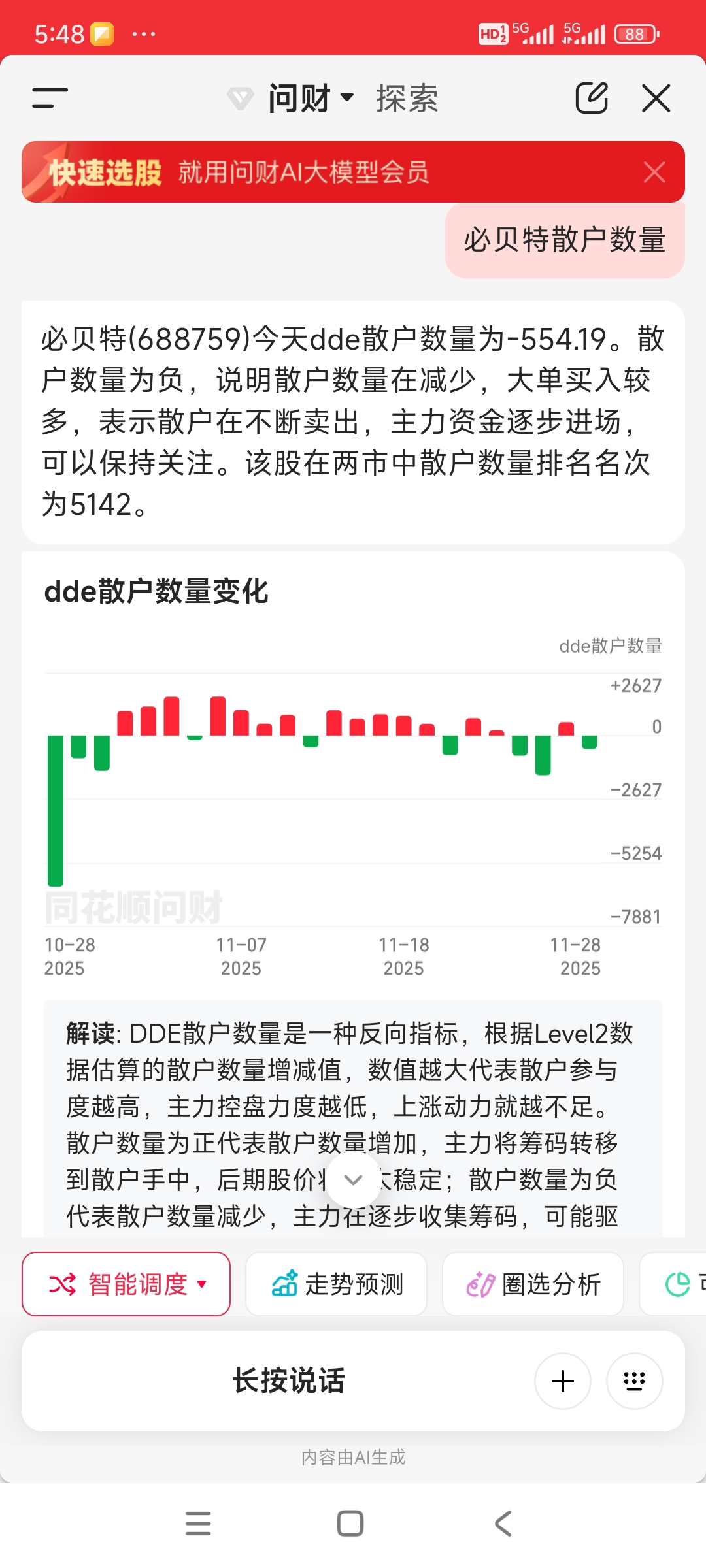Close the 问财 window
Image resolution: width=706 pixels, height=1568 pixels.
coord(656,99)
